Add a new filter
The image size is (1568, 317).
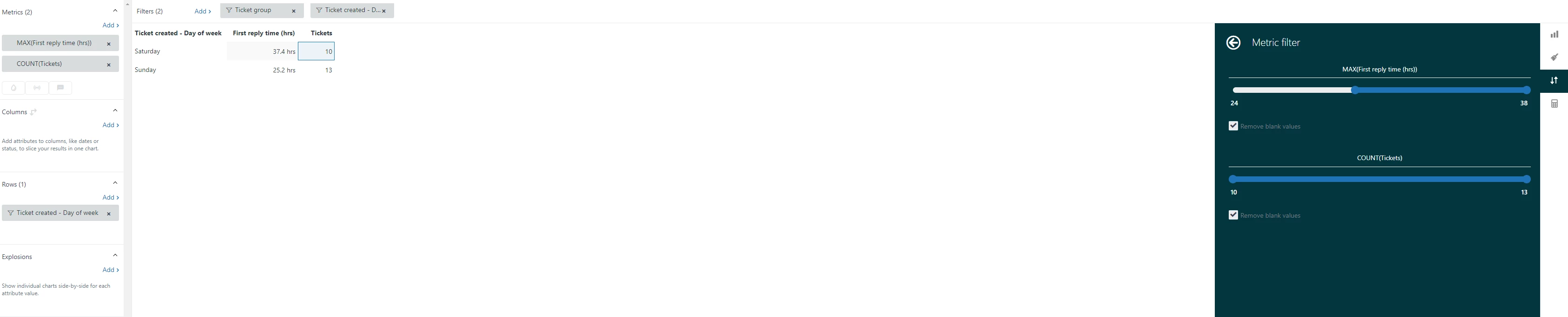(202, 11)
